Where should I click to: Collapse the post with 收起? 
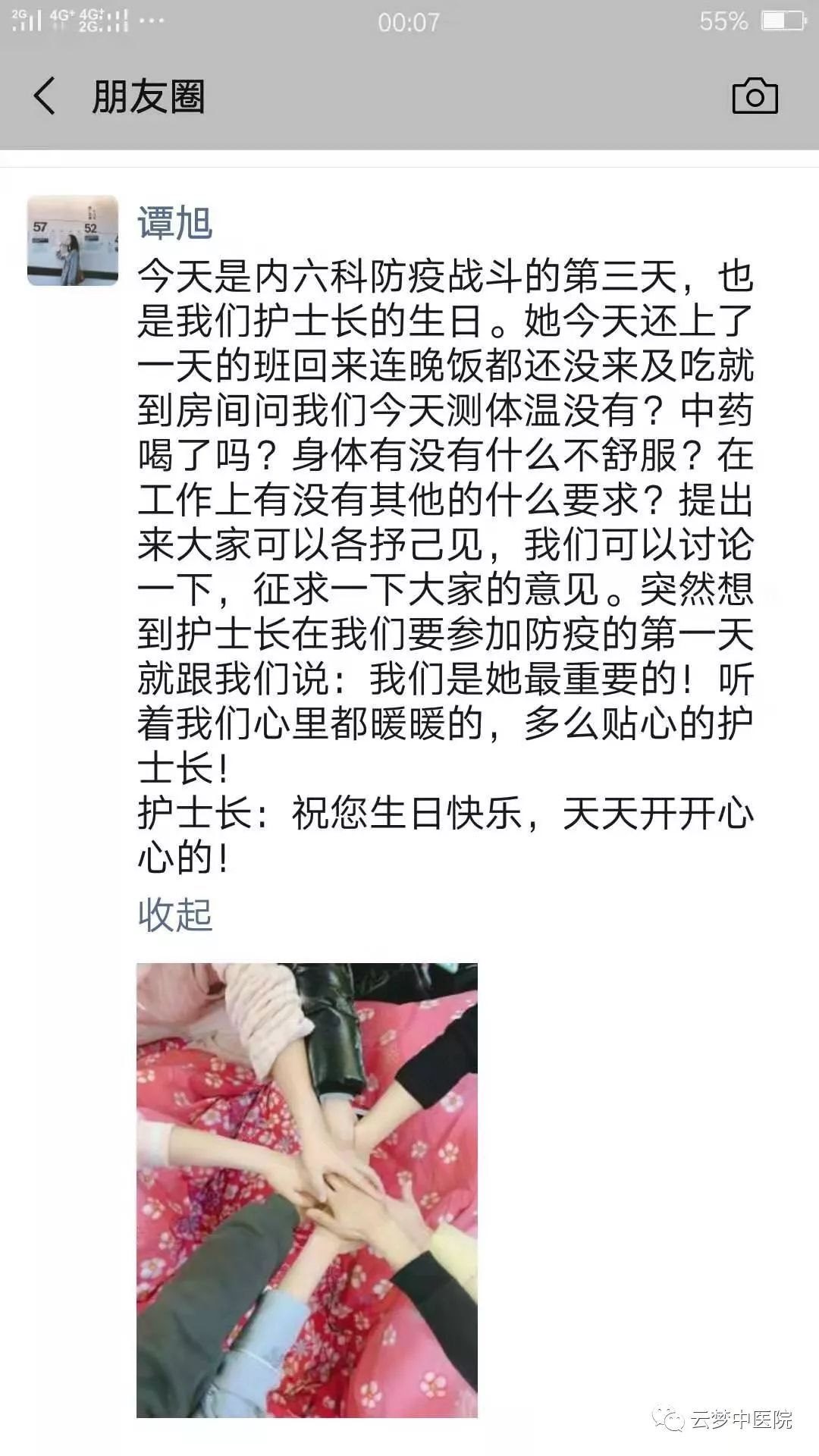174,914
